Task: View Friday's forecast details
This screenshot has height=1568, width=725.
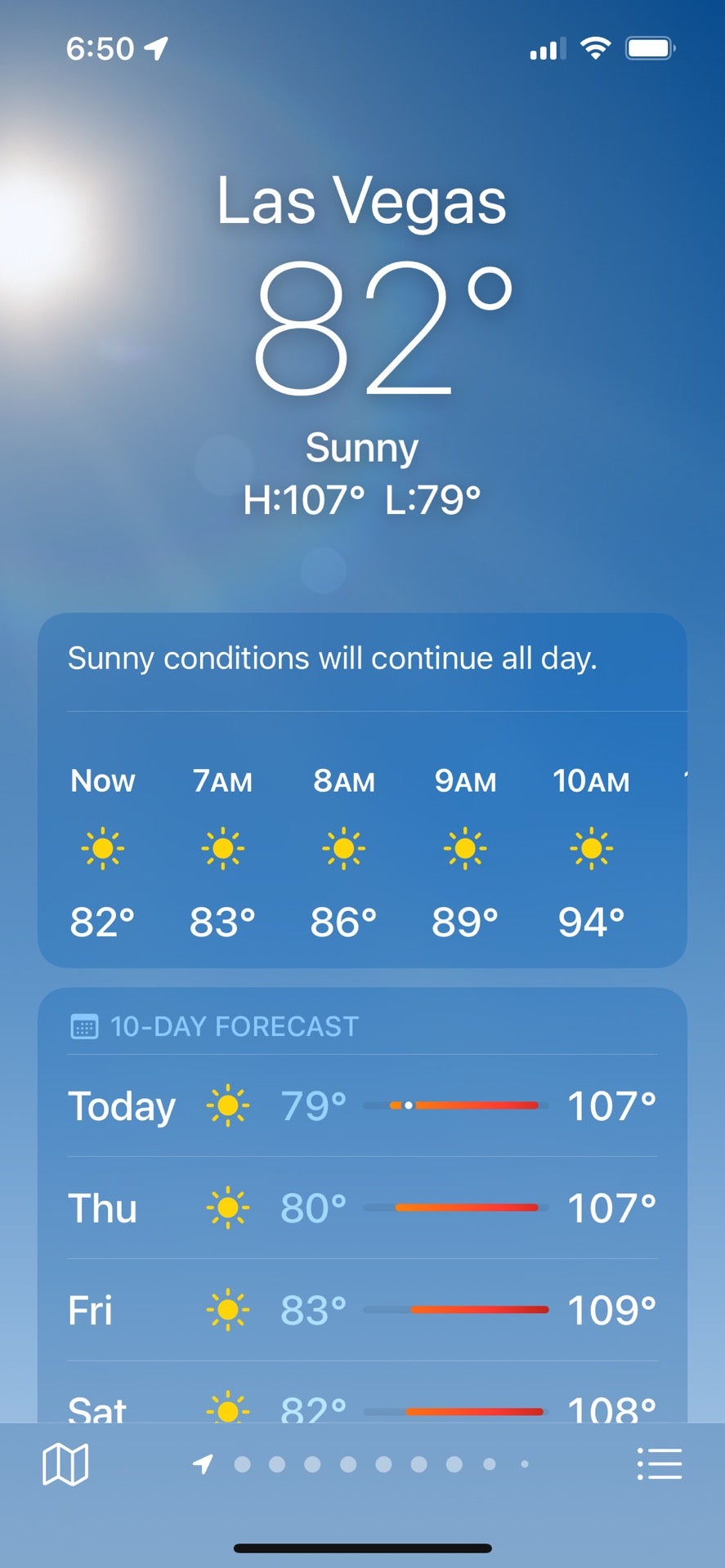Action: (x=361, y=1310)
